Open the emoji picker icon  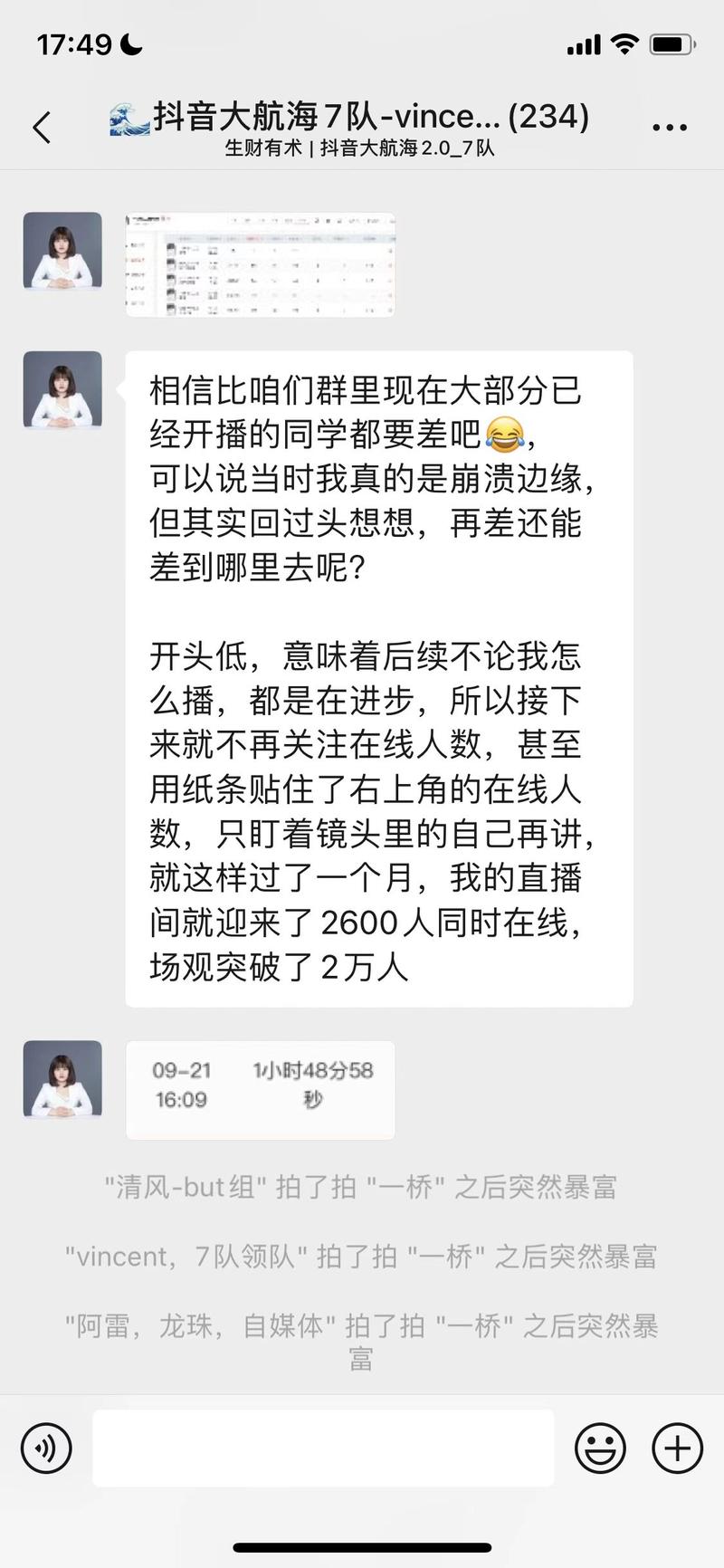[600, 1448]
